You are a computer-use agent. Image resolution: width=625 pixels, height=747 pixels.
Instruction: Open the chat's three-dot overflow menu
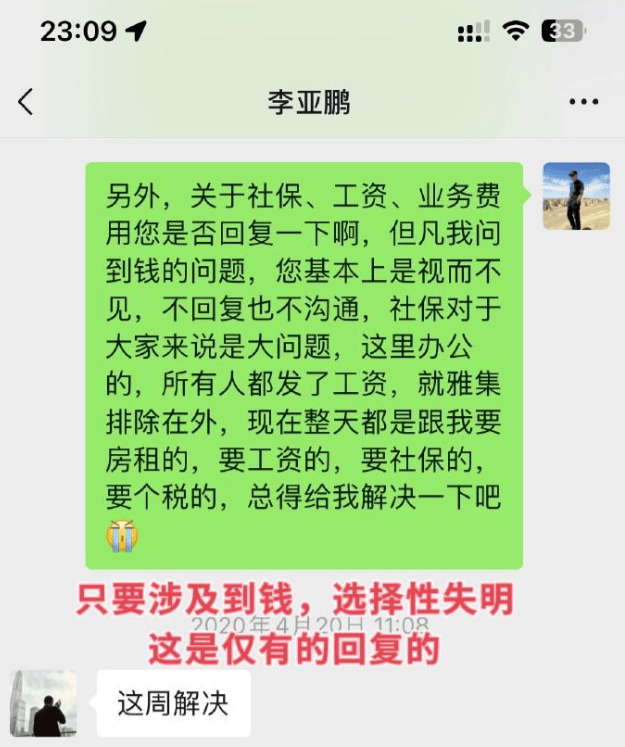pos(583,102)
